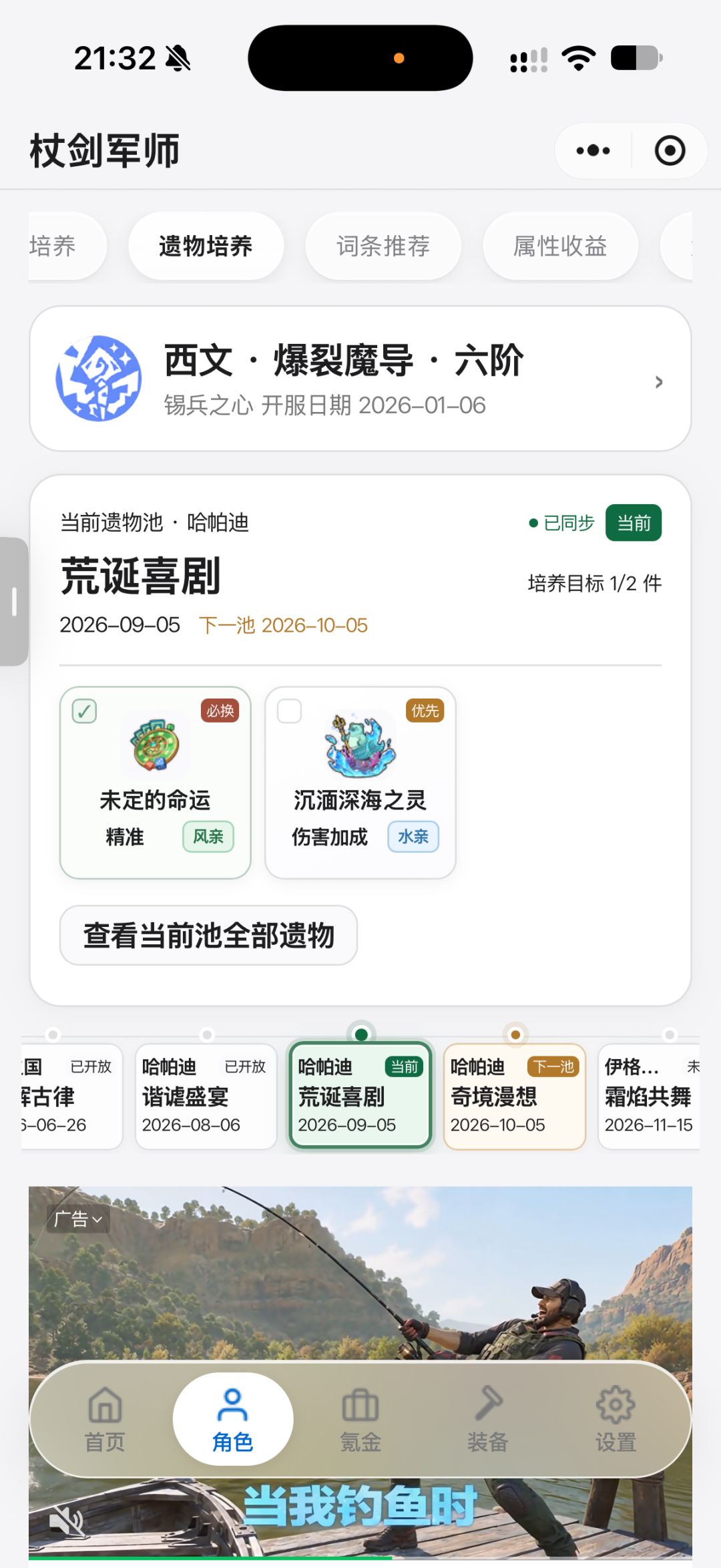The width and height of the screenshot is (721, 1568).
Task: Go to the 首页 tab
Action: 105,1420
